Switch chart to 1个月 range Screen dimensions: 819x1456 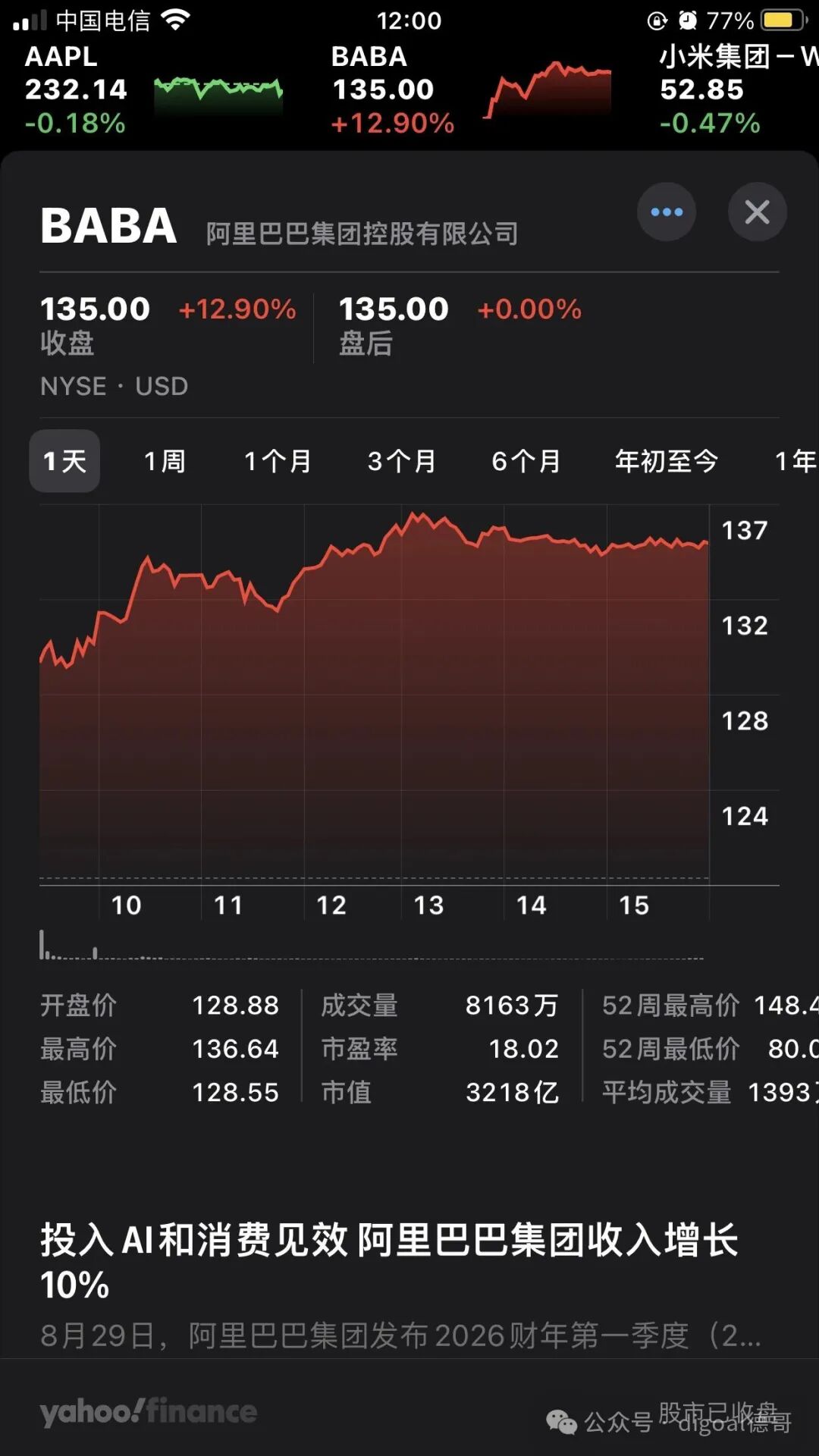pyautogui.click(x=278, y=461)
